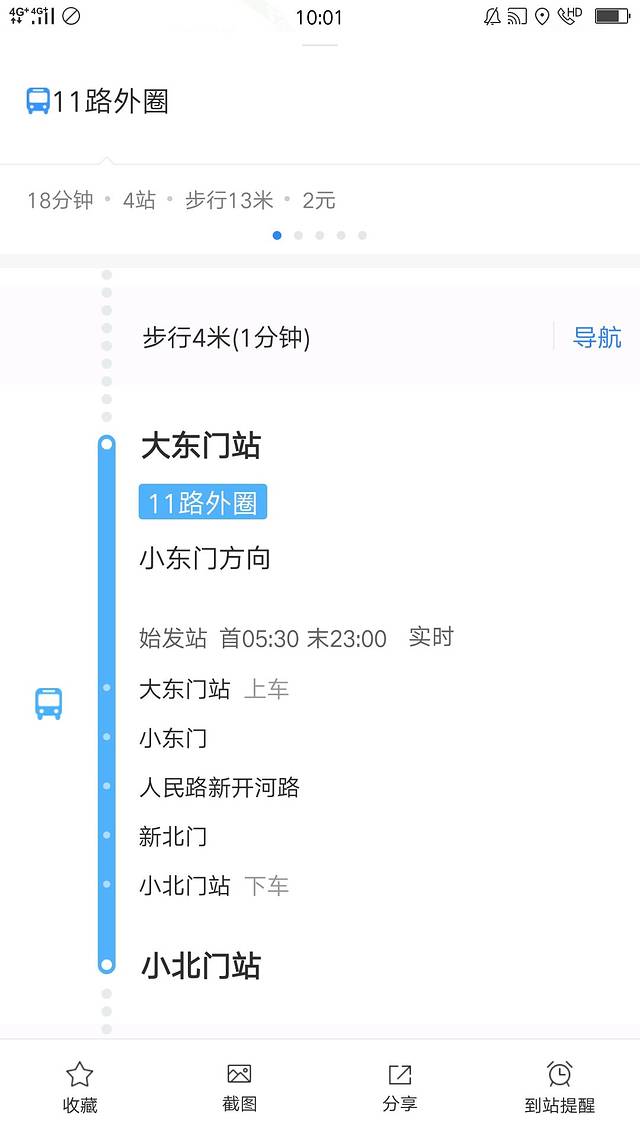Take a route screenshot with 截图
This screenshot has width=640, height=1137.
[239, 1086]
